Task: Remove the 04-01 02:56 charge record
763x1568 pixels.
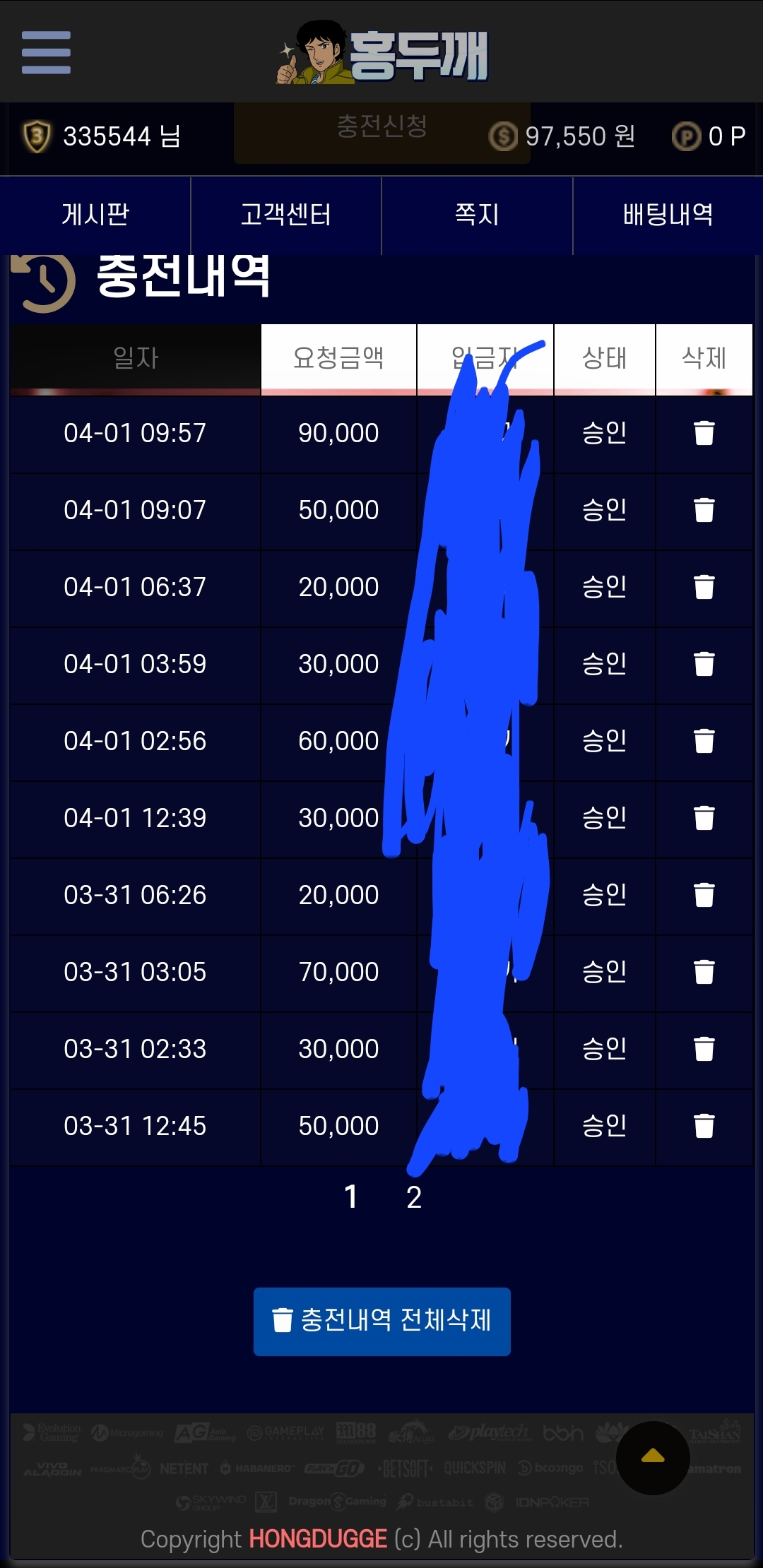Action: (x=704, y=741)
